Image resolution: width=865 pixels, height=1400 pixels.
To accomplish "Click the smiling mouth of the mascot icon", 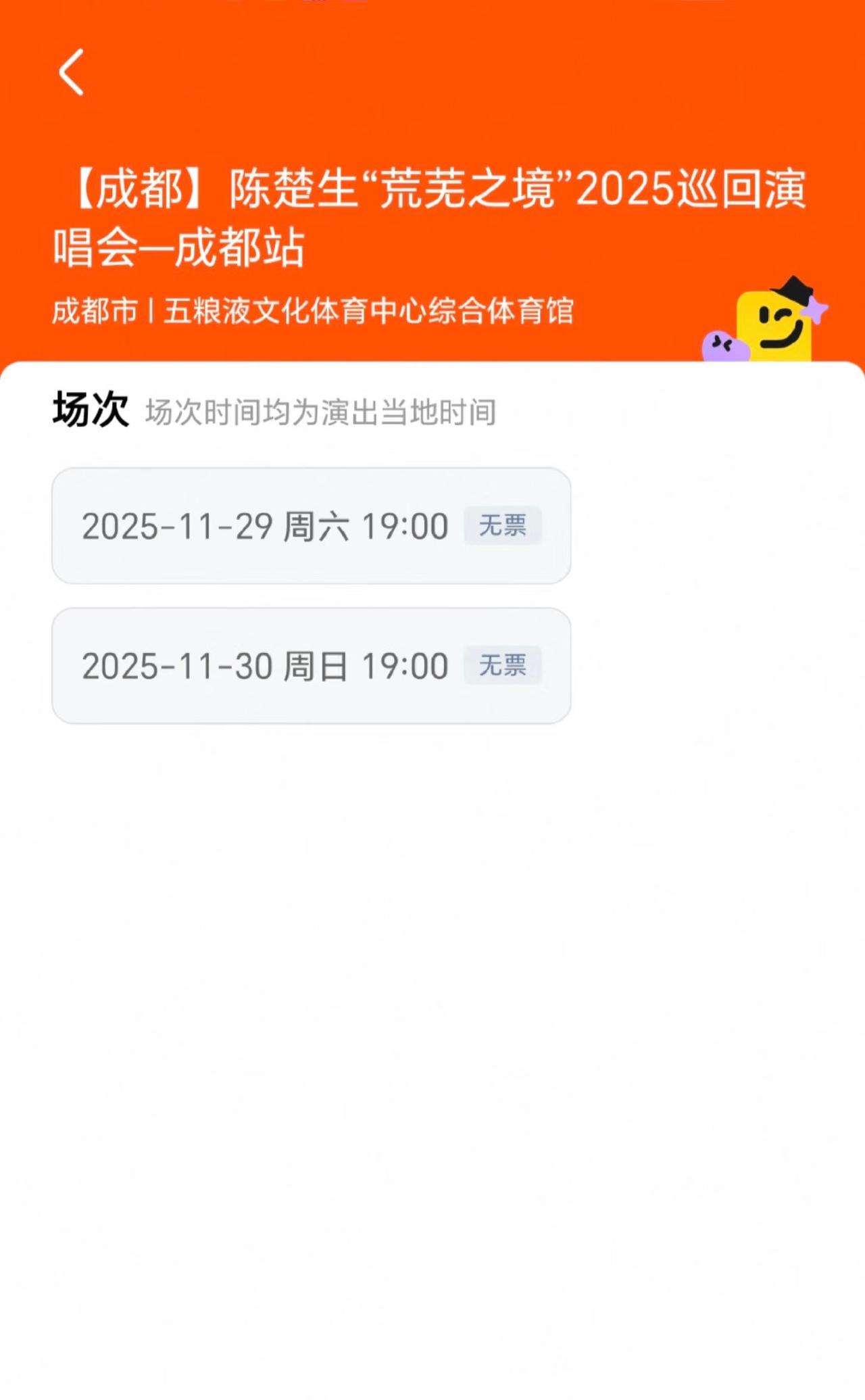I will 781,334.
